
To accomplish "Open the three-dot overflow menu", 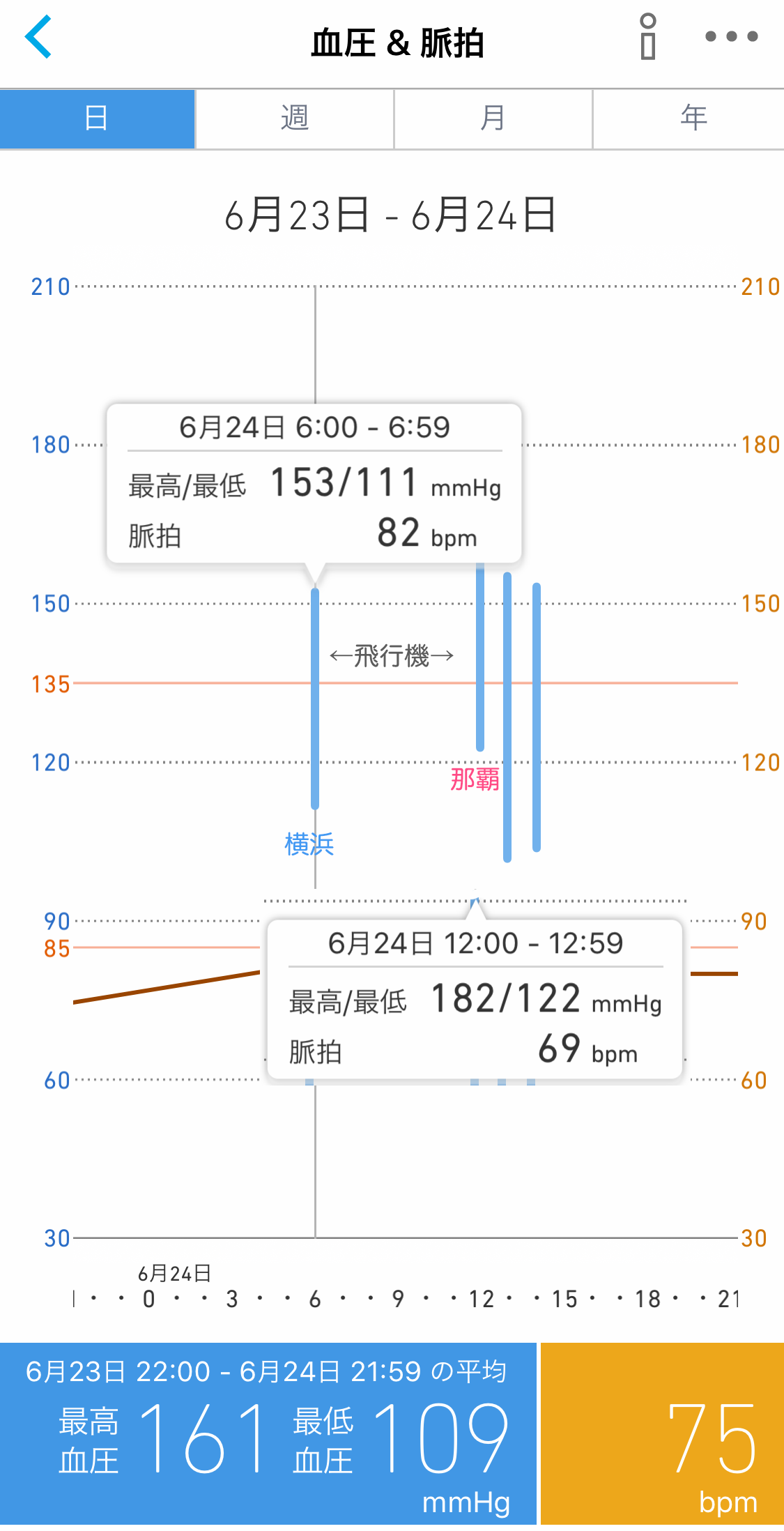I will tap(731, 36).
